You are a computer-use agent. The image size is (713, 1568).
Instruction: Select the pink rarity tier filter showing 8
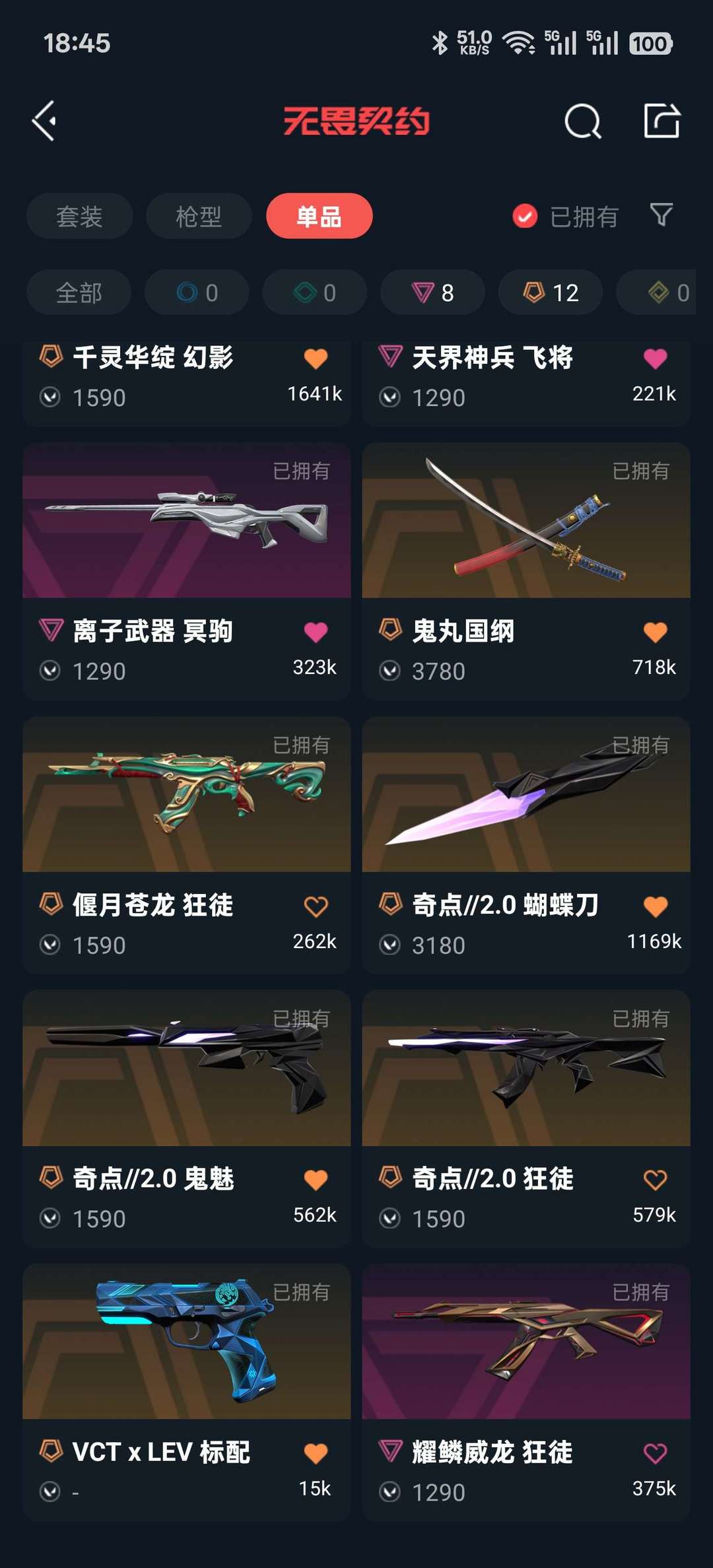tap(432, 292)
